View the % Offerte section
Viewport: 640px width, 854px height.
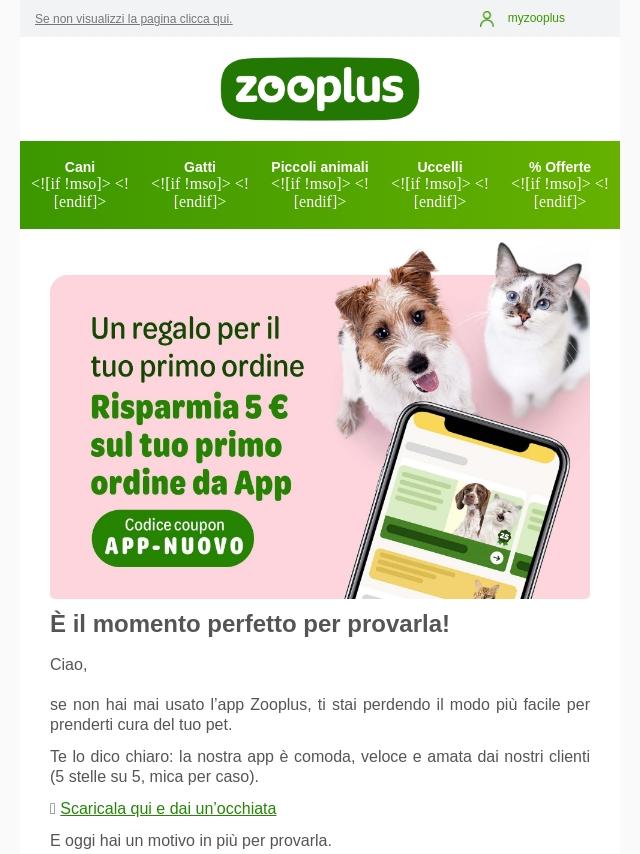pyautogui.click(x=559, y=167)
